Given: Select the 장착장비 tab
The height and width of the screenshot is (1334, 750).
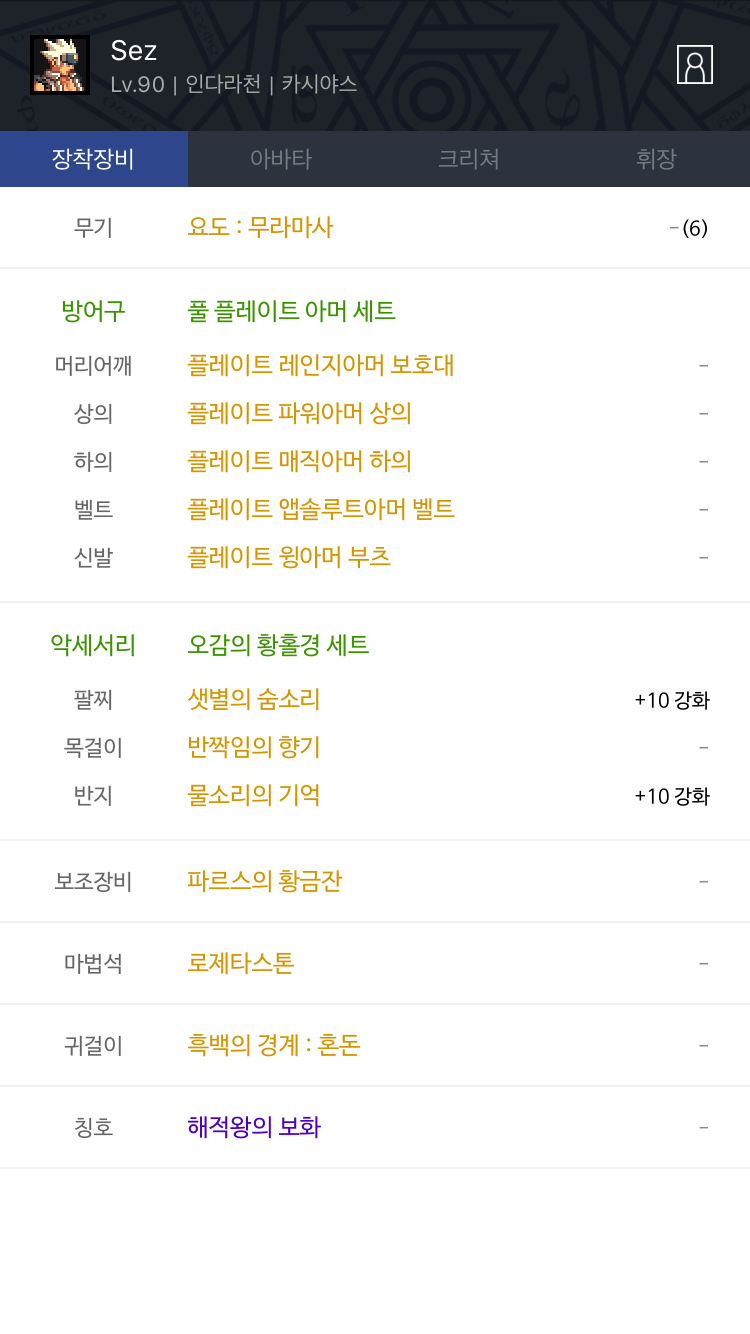Looking at the screenshot, I should 94,159.
